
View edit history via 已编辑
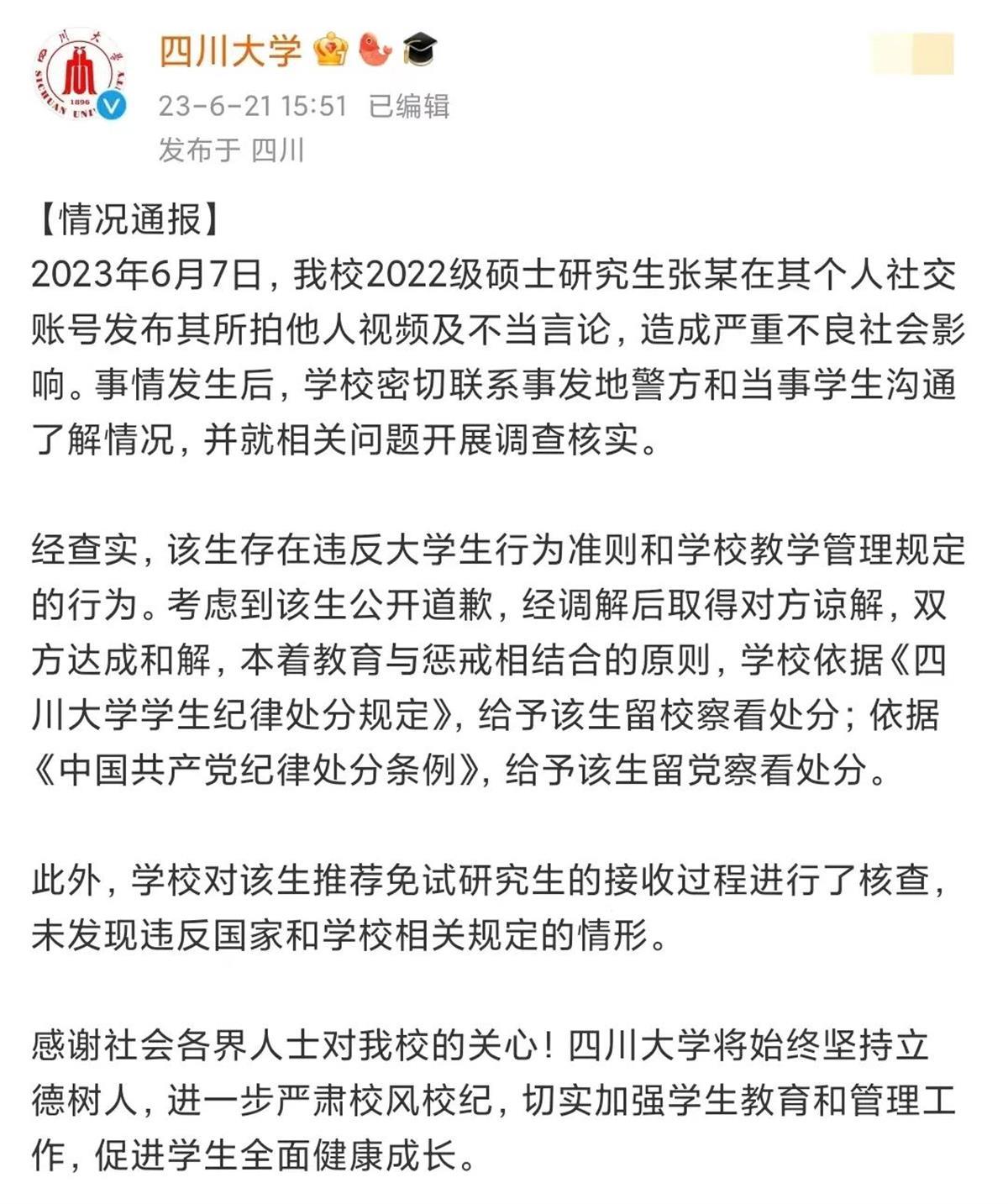click(409, 106)
